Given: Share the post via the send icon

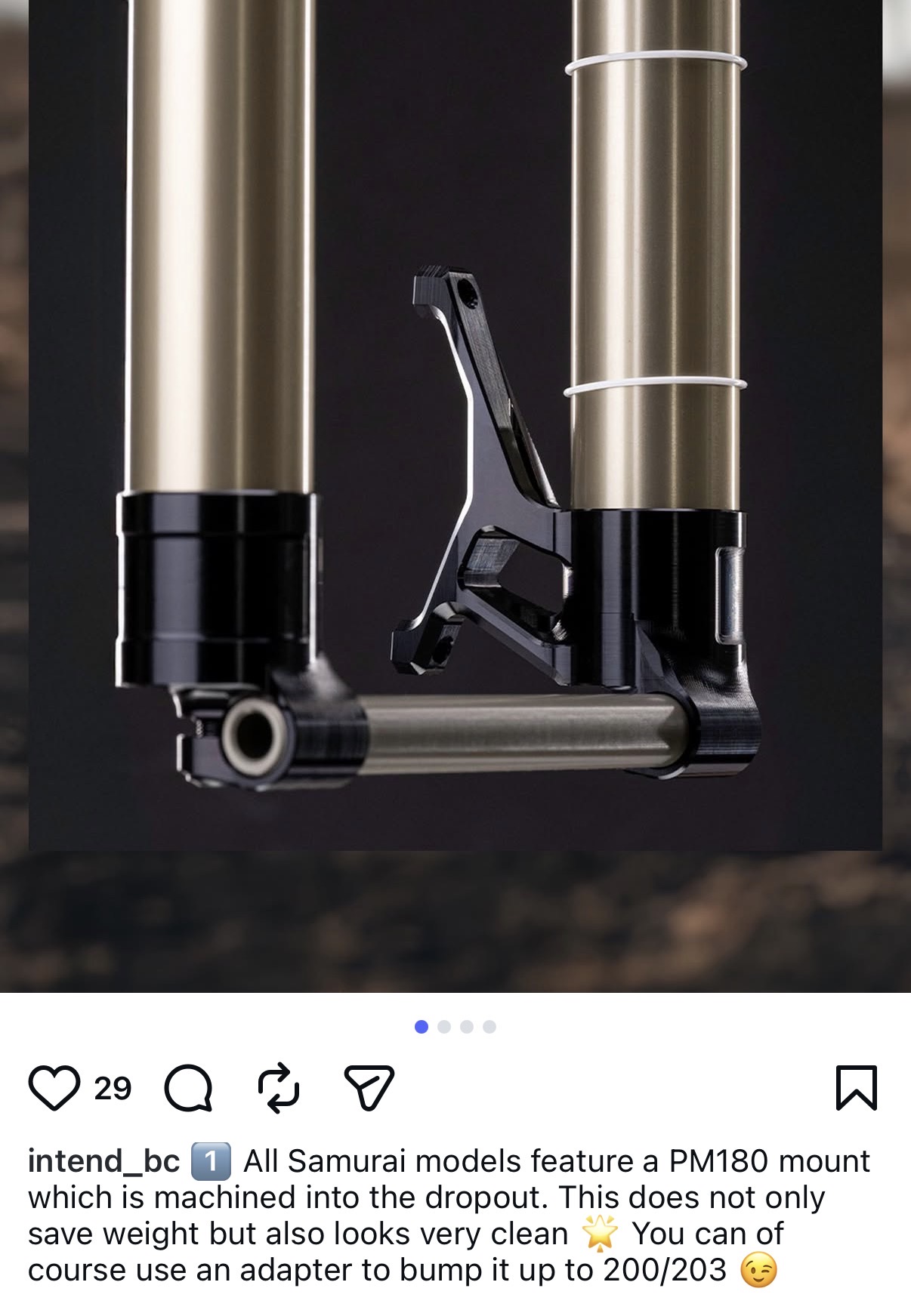Looking at the screenshot, I should [x=369, y=1088].
